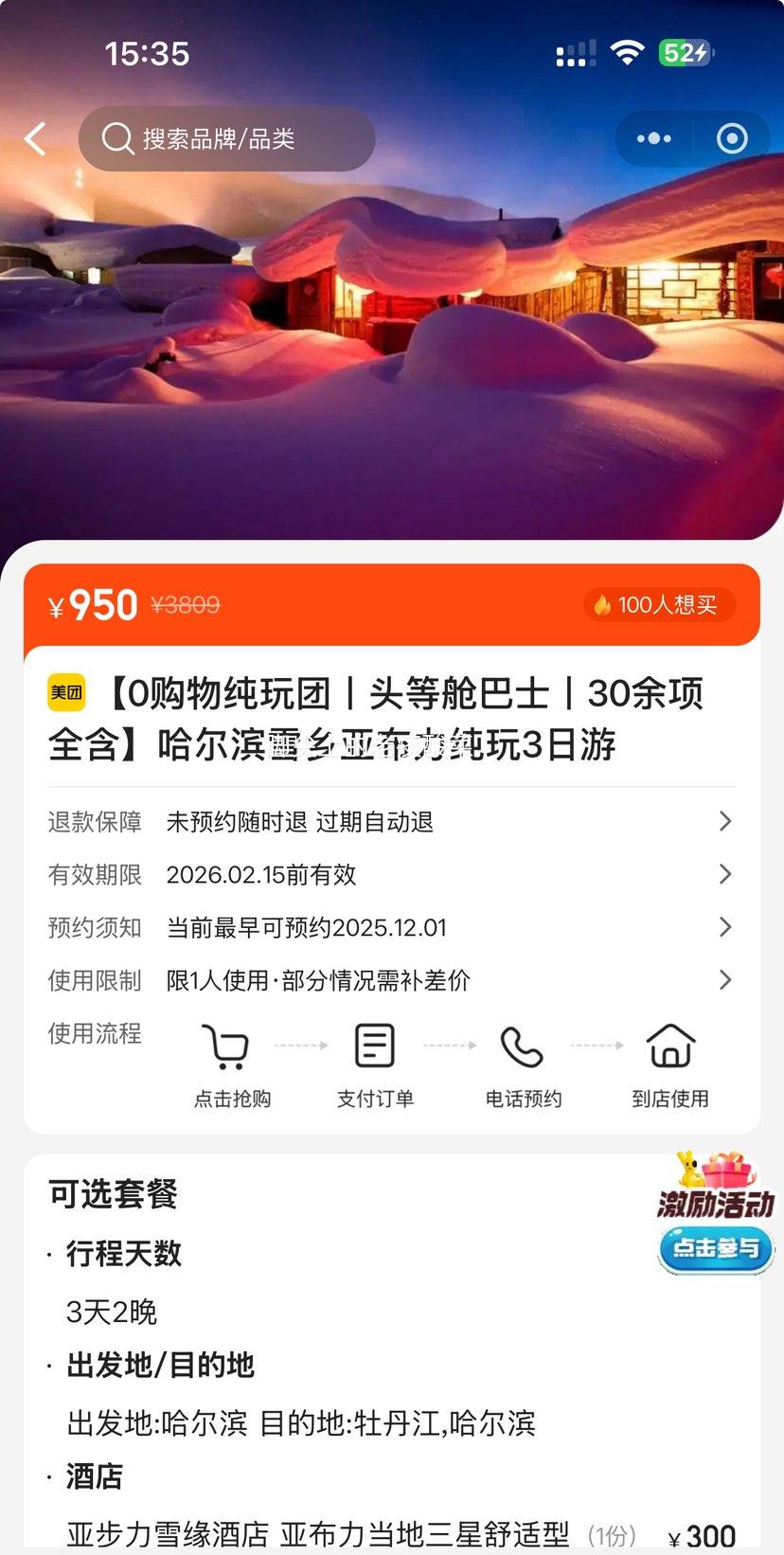Viewport: 784px width, 1555px height.
Task: Select the 可选套餐 package section header
Action: [113, 1194]
